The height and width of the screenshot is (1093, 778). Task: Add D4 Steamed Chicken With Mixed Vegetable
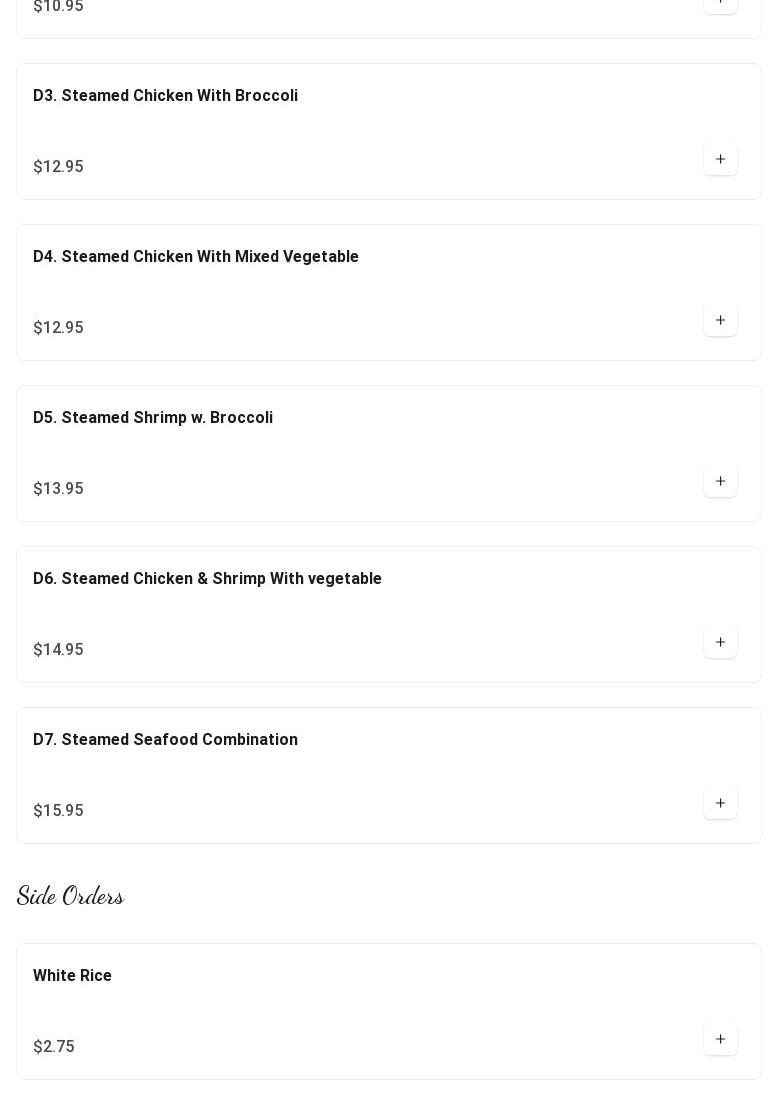click(x=720, y=321)
